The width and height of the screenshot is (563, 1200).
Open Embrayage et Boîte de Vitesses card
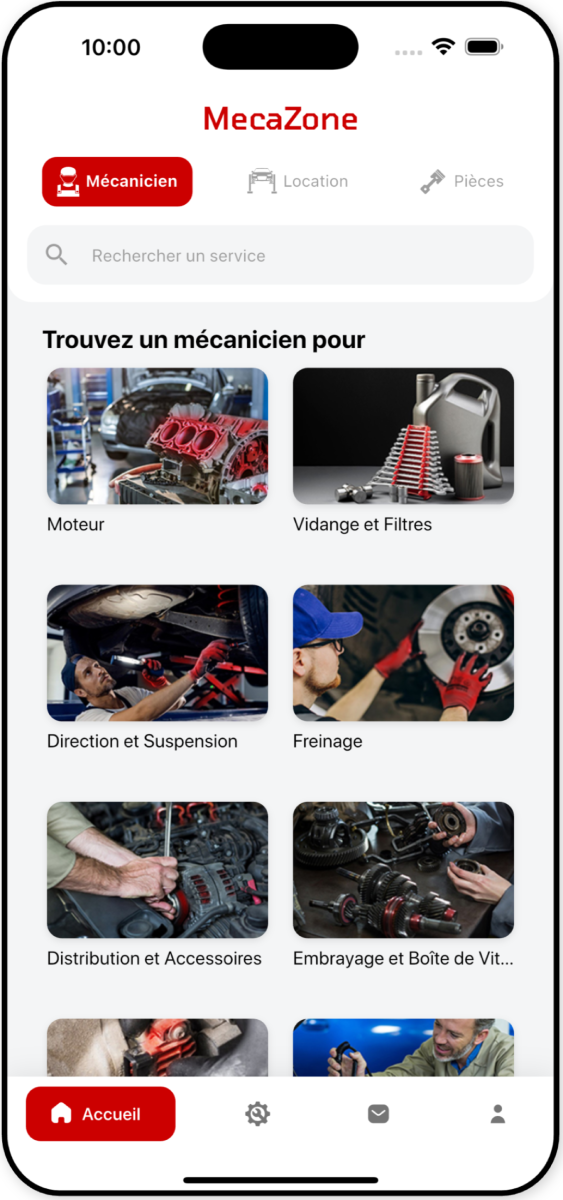point(403,885)
